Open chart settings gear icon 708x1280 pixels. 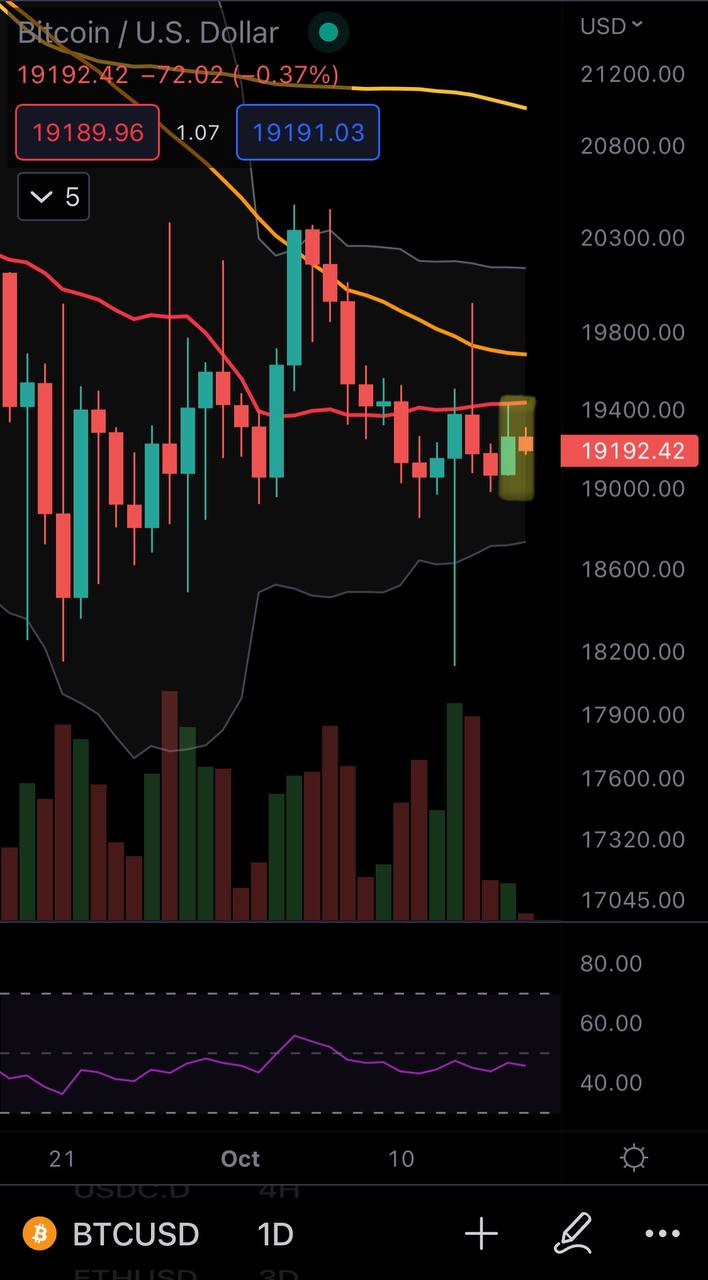click(634, 1158)
